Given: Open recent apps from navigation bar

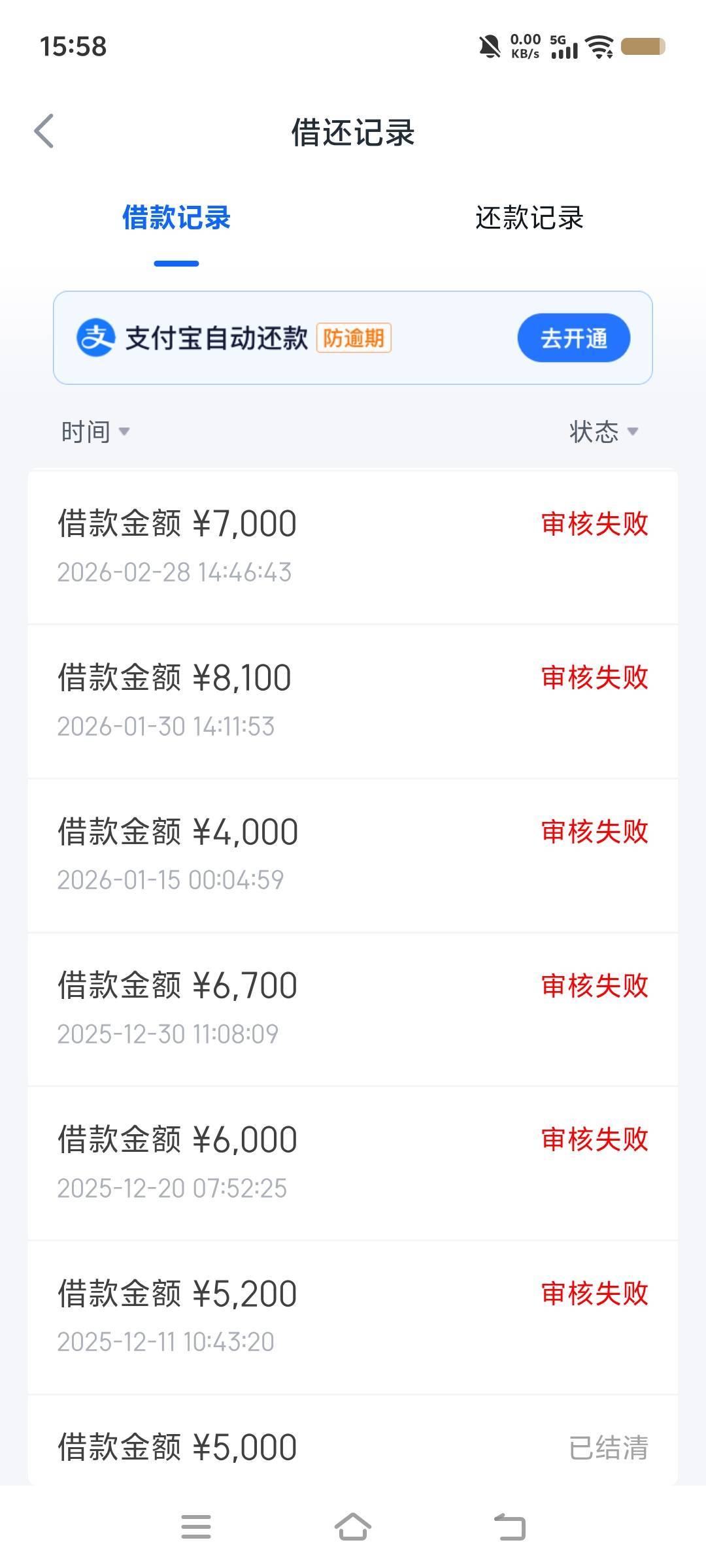Looking at the screenshot, I should pos(195,1527).
